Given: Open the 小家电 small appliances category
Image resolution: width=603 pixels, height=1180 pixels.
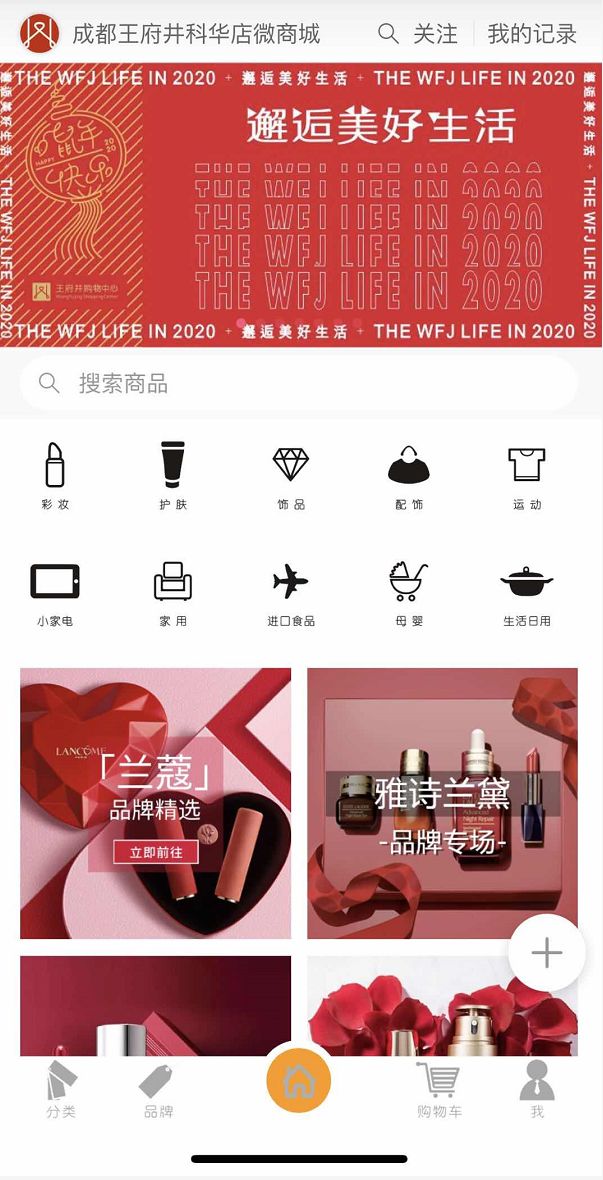Looking at the screenshot, I should click(55, 593).
